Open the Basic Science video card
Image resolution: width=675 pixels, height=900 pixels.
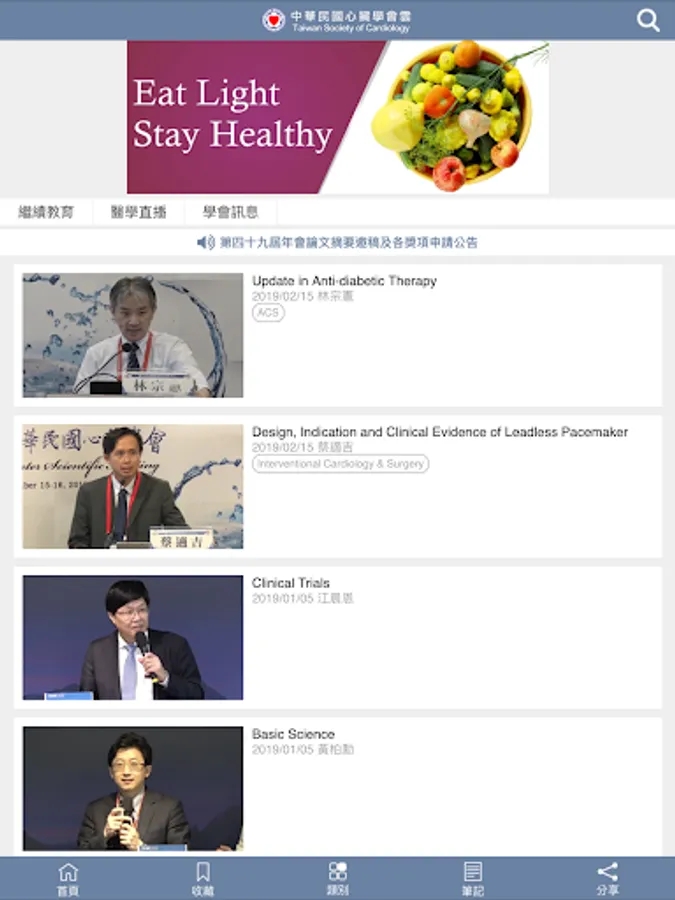coord(338,788)
